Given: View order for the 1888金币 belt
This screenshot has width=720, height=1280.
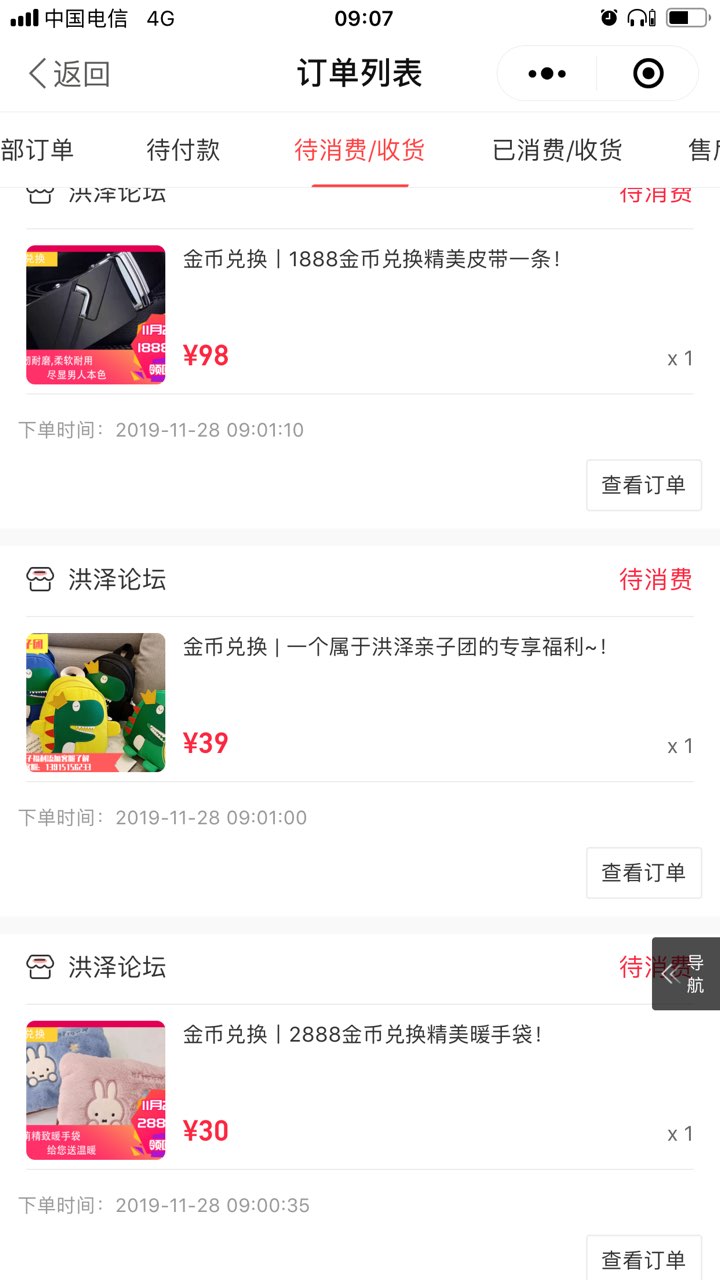Looking at the screenshot, I should [x=643, y=485].
